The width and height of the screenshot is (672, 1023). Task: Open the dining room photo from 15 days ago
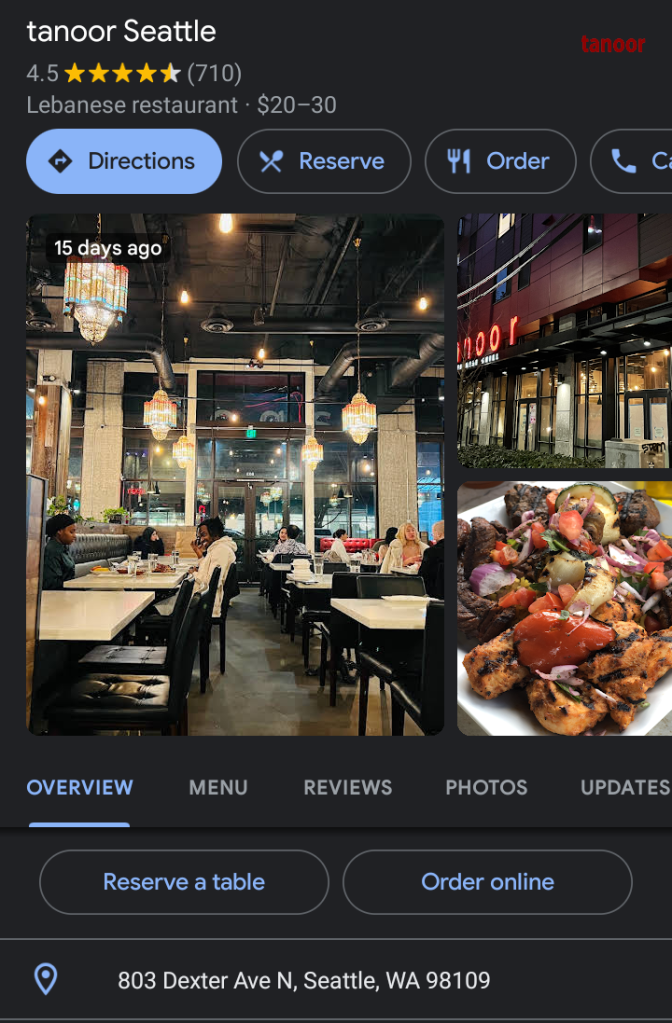[x=235, y=475]
